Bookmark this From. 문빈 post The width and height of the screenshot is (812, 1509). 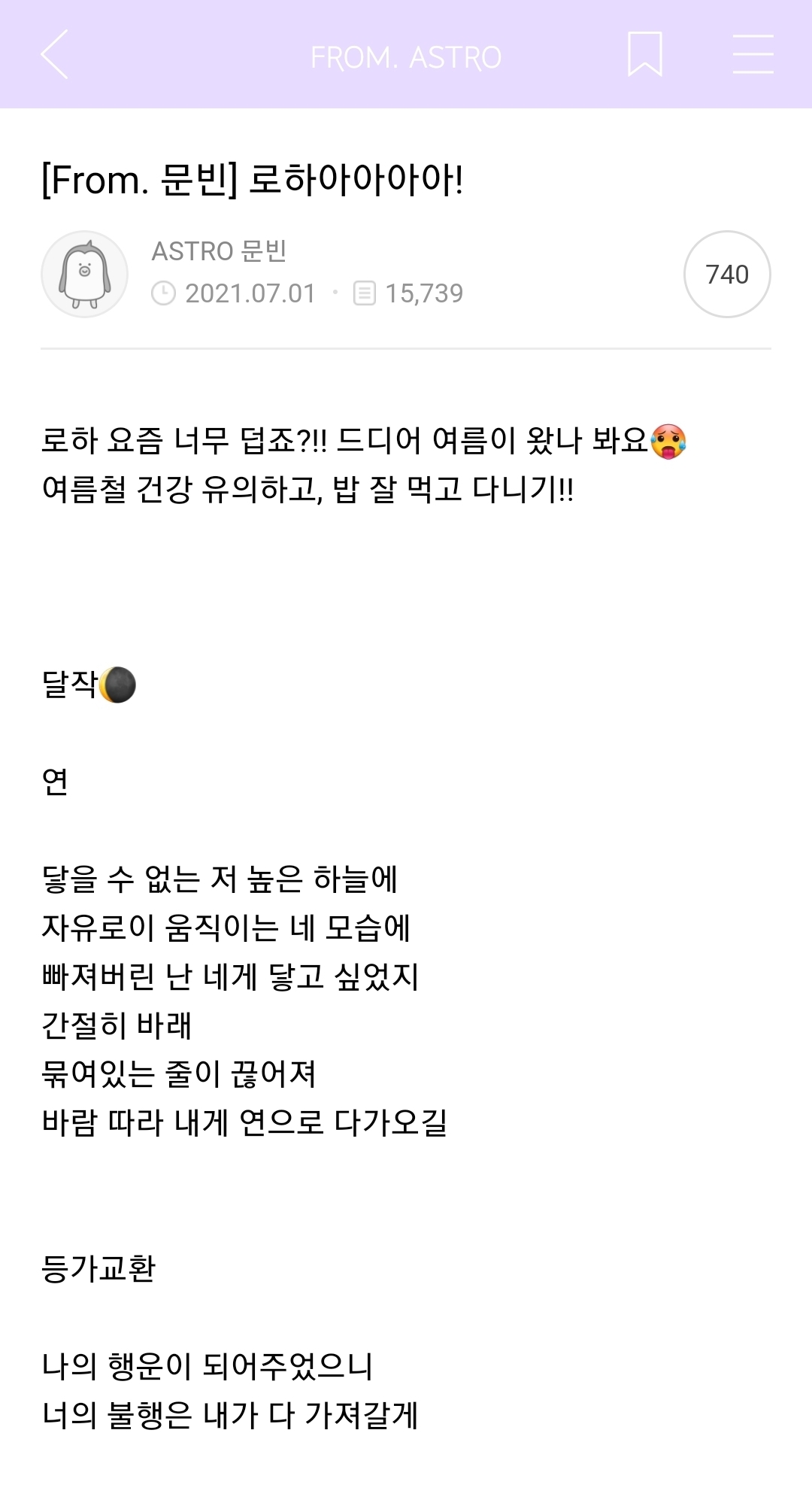click(x=645, y=54)
